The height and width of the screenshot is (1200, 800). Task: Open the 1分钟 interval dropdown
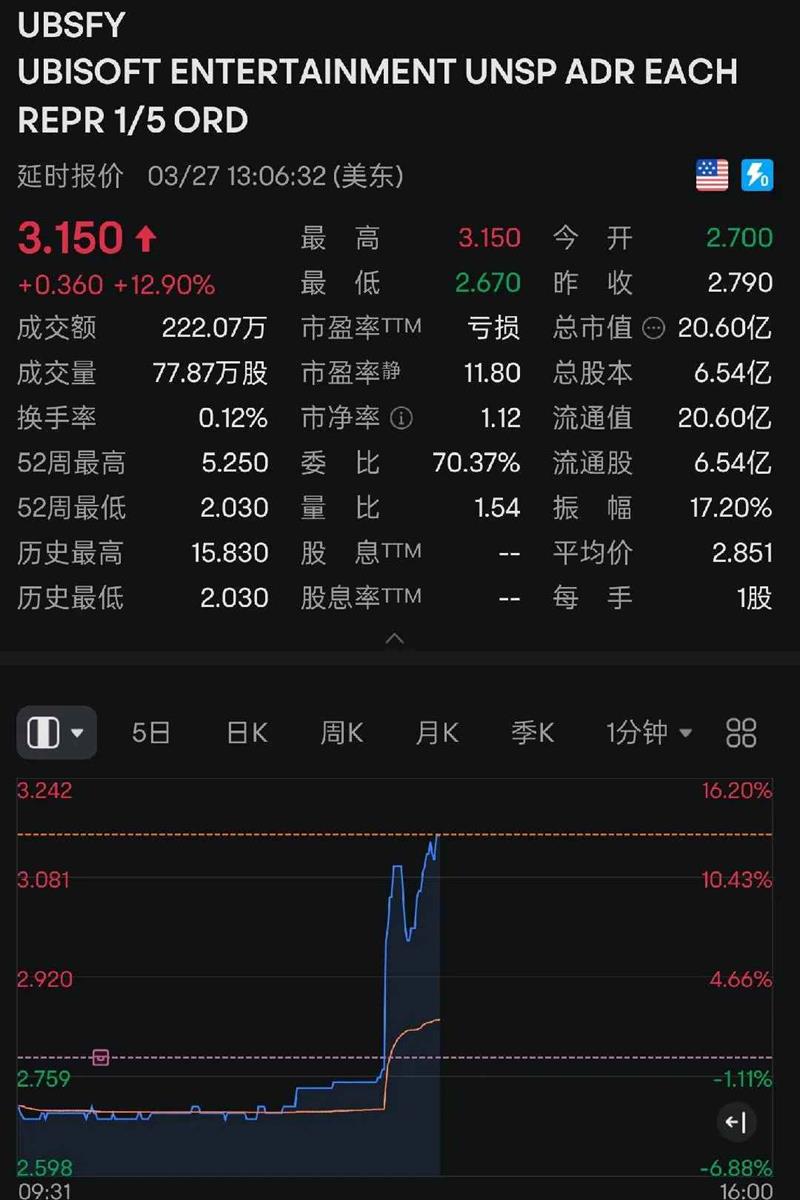648,733
